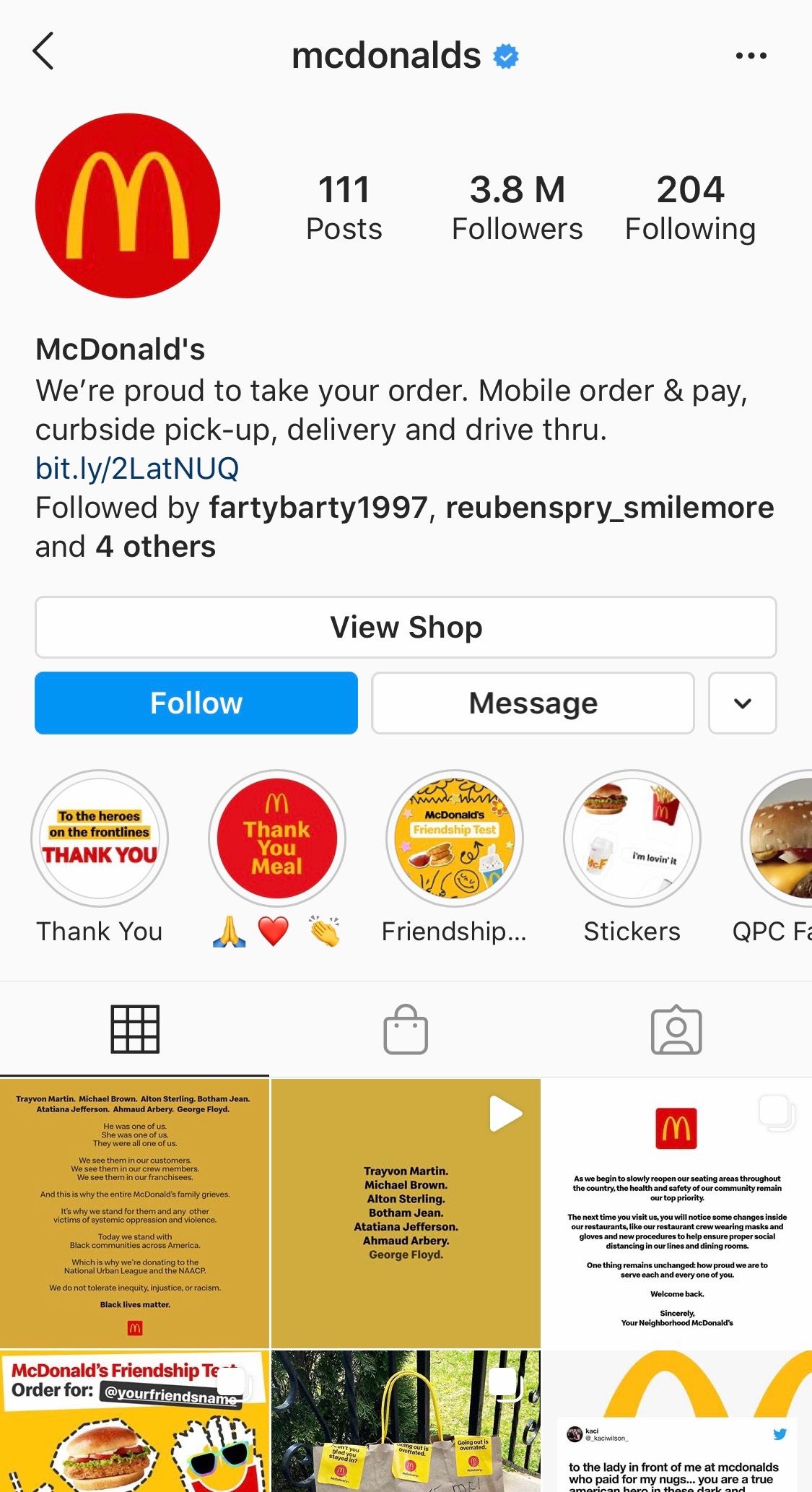Open the Welcome back reopening post
Screen dimensions: 812x1492
point(677,1213)
